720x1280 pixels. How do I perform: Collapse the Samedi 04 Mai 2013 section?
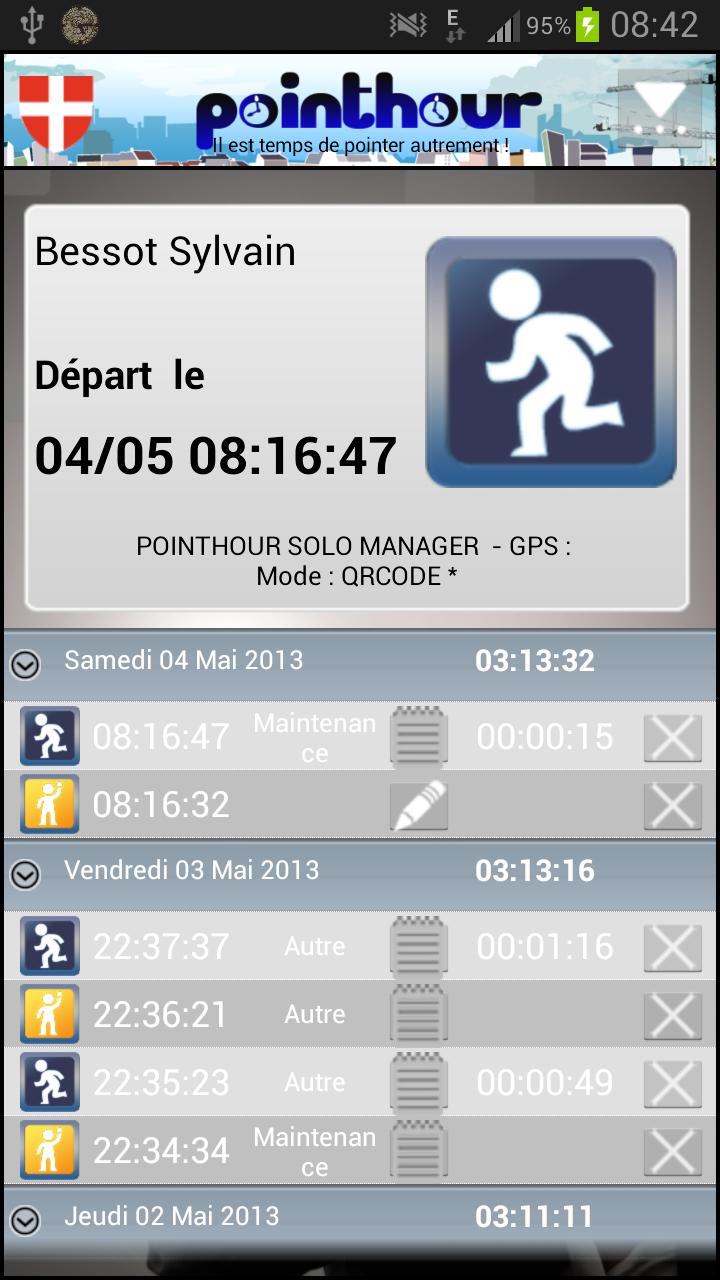(25, 664)
